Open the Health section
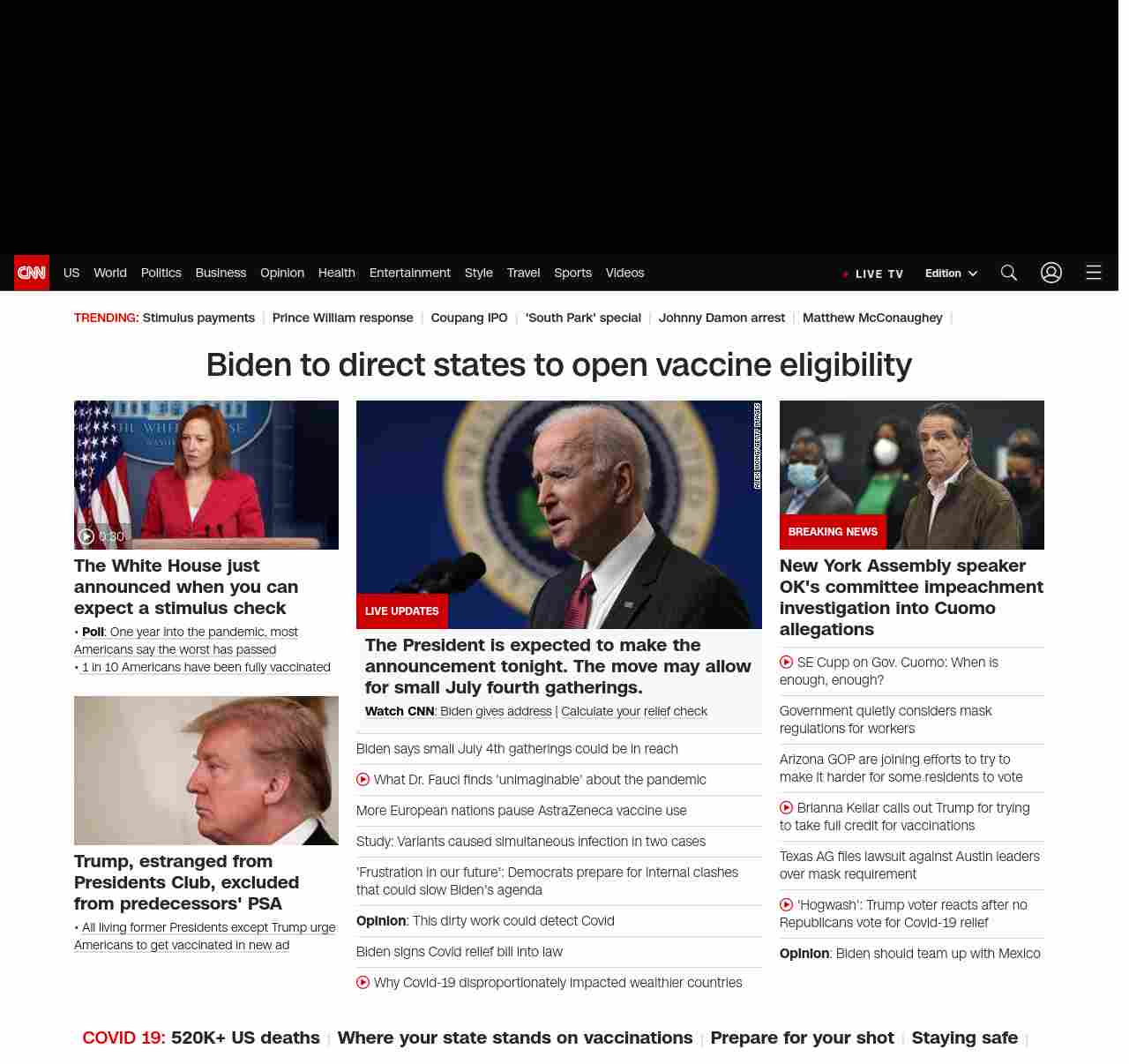 336,273
